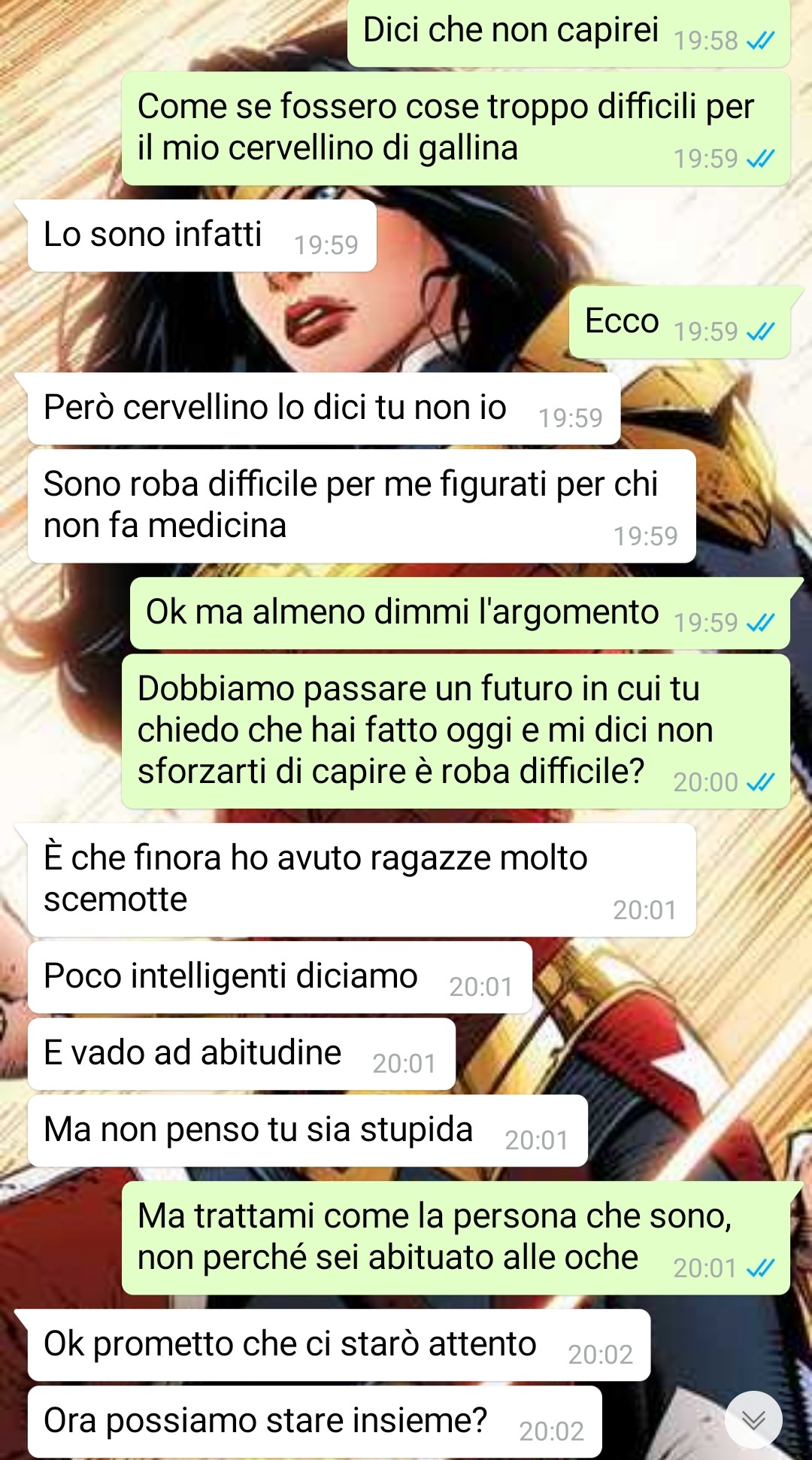812x1460 pixels.
Task: Jump to the latest messages with the down-arrow button
Action: click(753, 1419)
